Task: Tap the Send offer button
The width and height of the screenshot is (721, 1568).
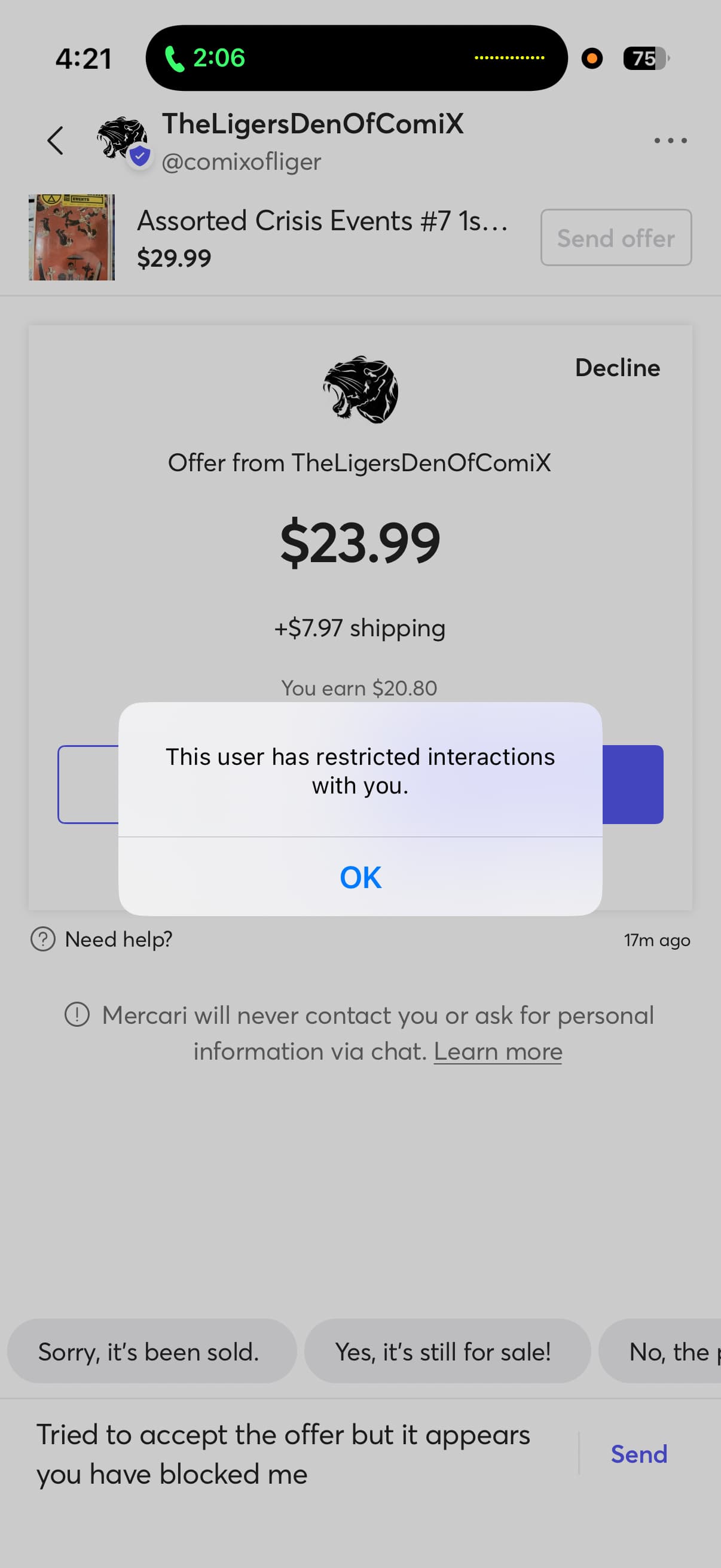Action: click(616, 238)
